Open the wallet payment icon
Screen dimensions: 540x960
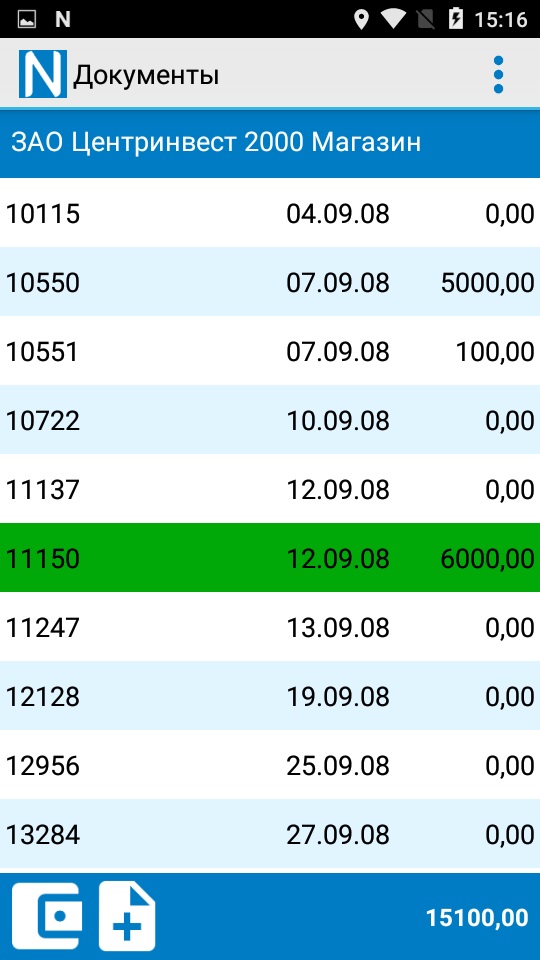coord(48,916)
